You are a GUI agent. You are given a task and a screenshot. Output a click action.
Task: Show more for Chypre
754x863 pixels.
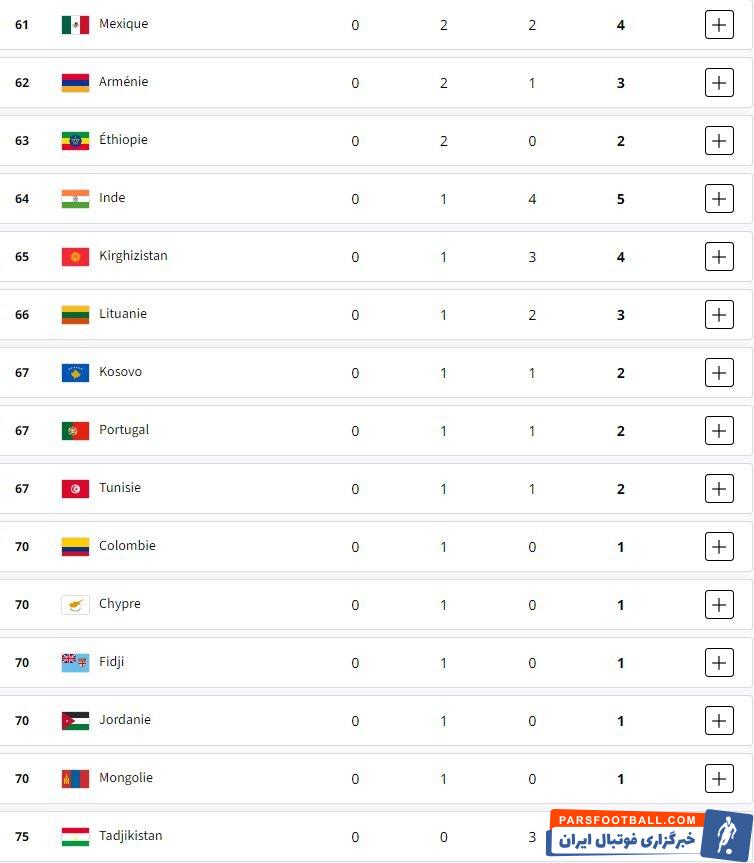pyautogui.click(x=719, y=605)
